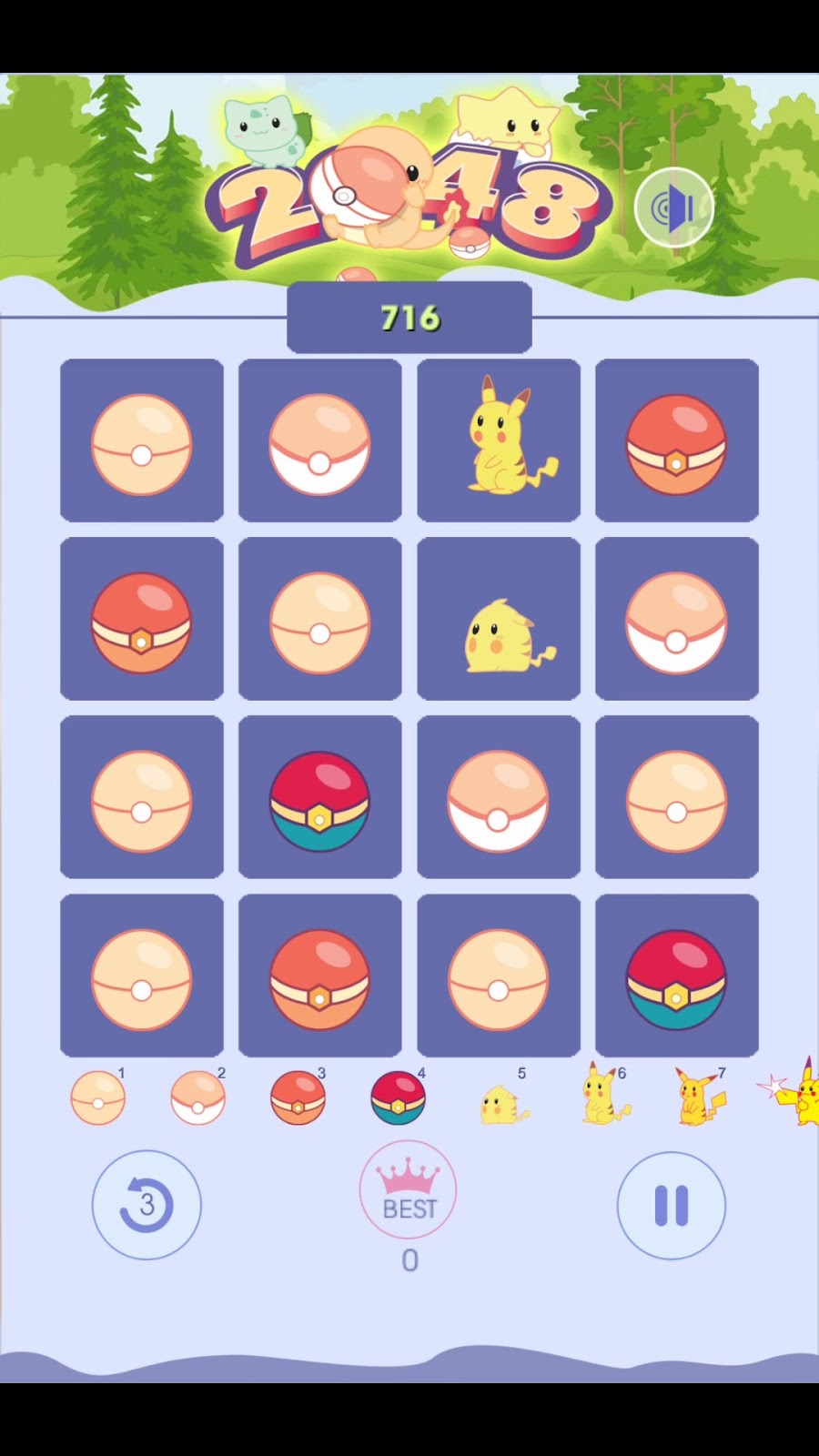819x1456 pixels.
Task: Mute the game sound
Action: click(x=674, y=208)
